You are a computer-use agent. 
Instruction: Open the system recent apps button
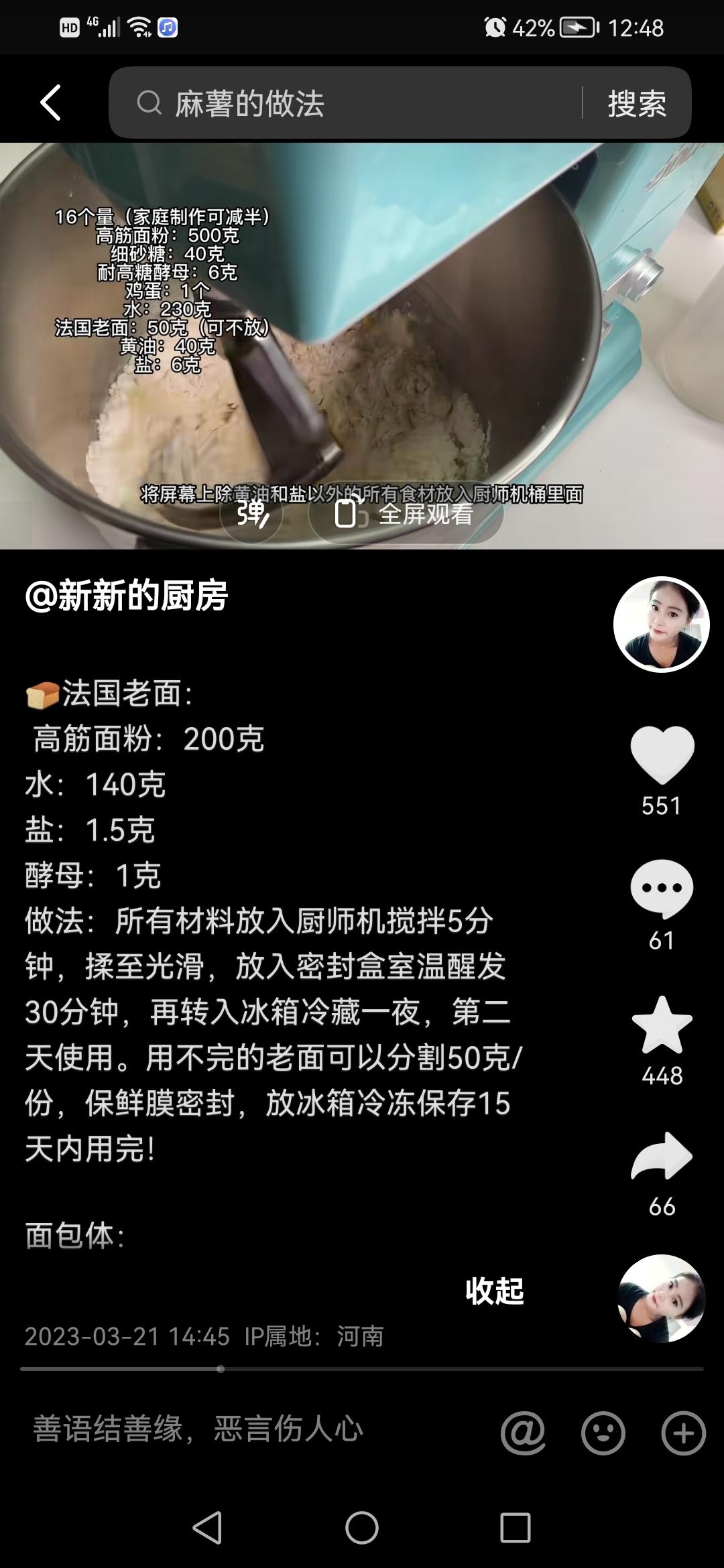pos(515,1528)
